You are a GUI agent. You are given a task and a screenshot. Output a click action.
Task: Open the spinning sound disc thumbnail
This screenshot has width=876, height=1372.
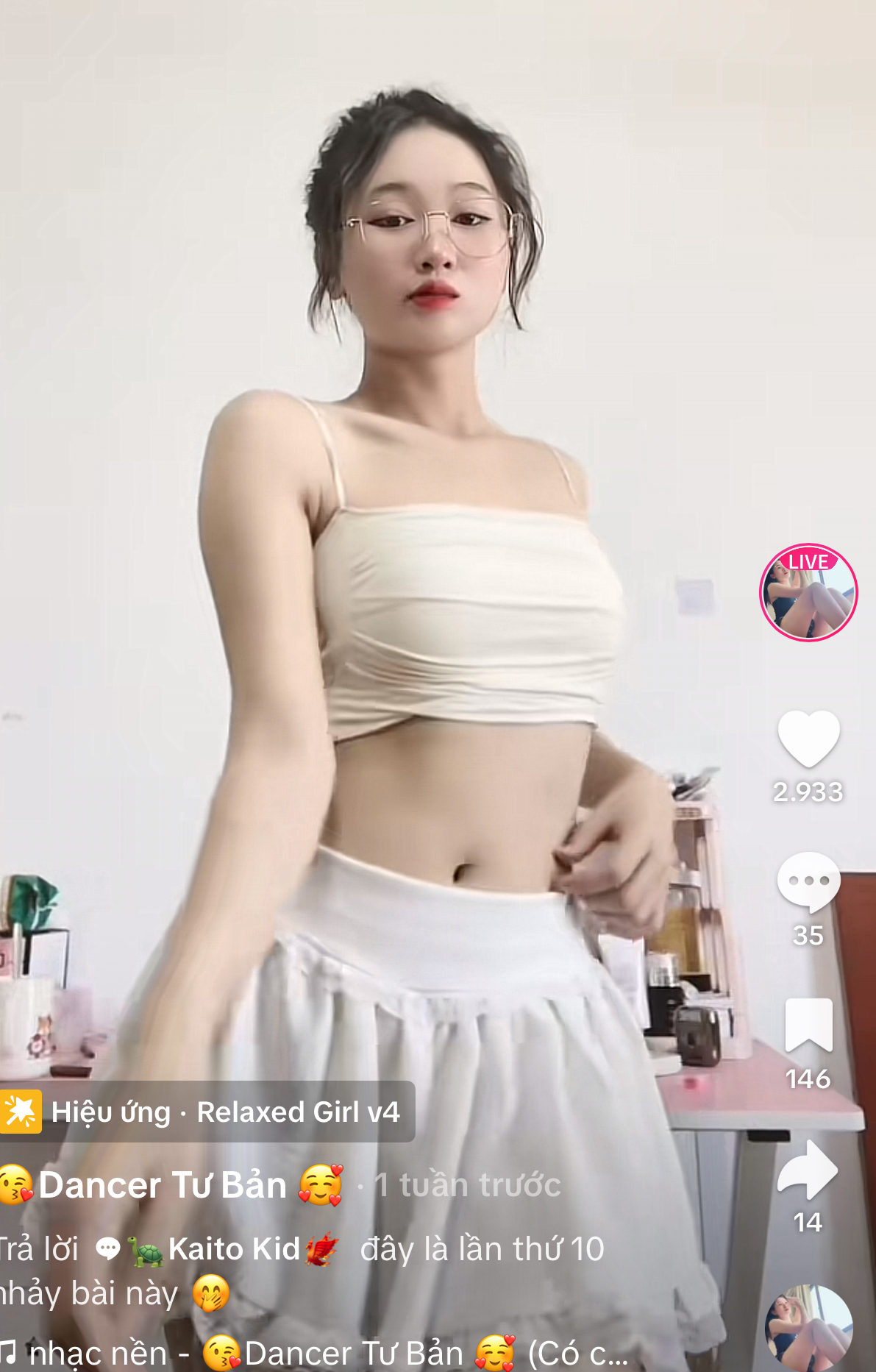pyautogui.click(x=808, y=1329)
